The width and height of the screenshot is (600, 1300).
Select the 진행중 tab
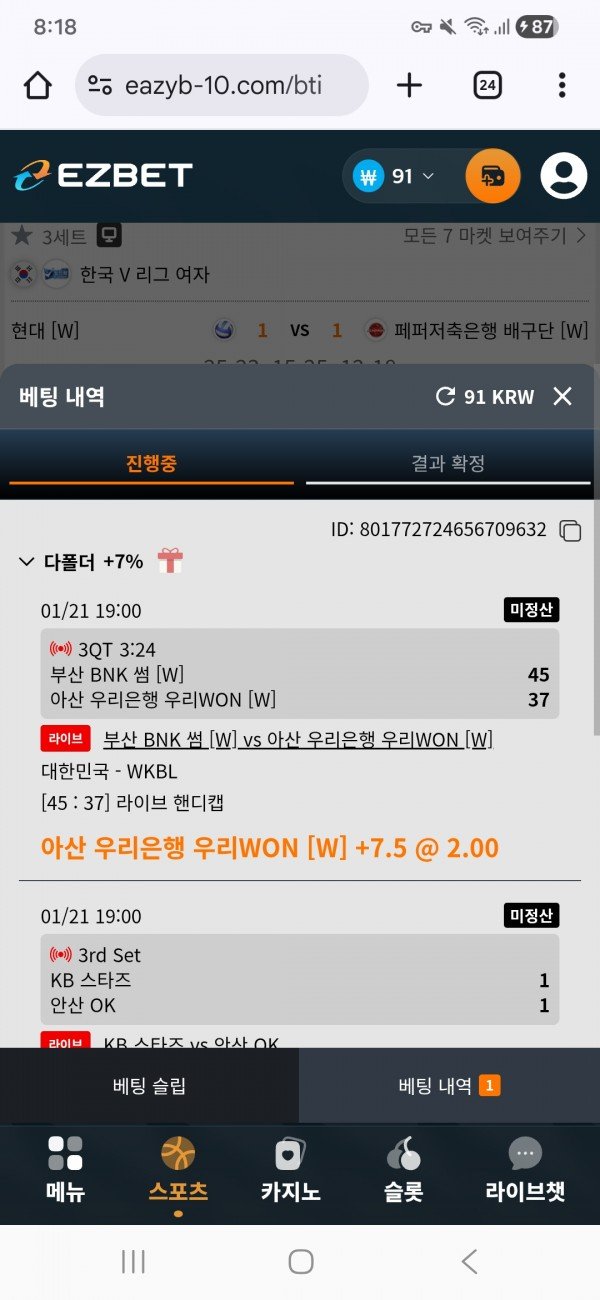(152, 463)
